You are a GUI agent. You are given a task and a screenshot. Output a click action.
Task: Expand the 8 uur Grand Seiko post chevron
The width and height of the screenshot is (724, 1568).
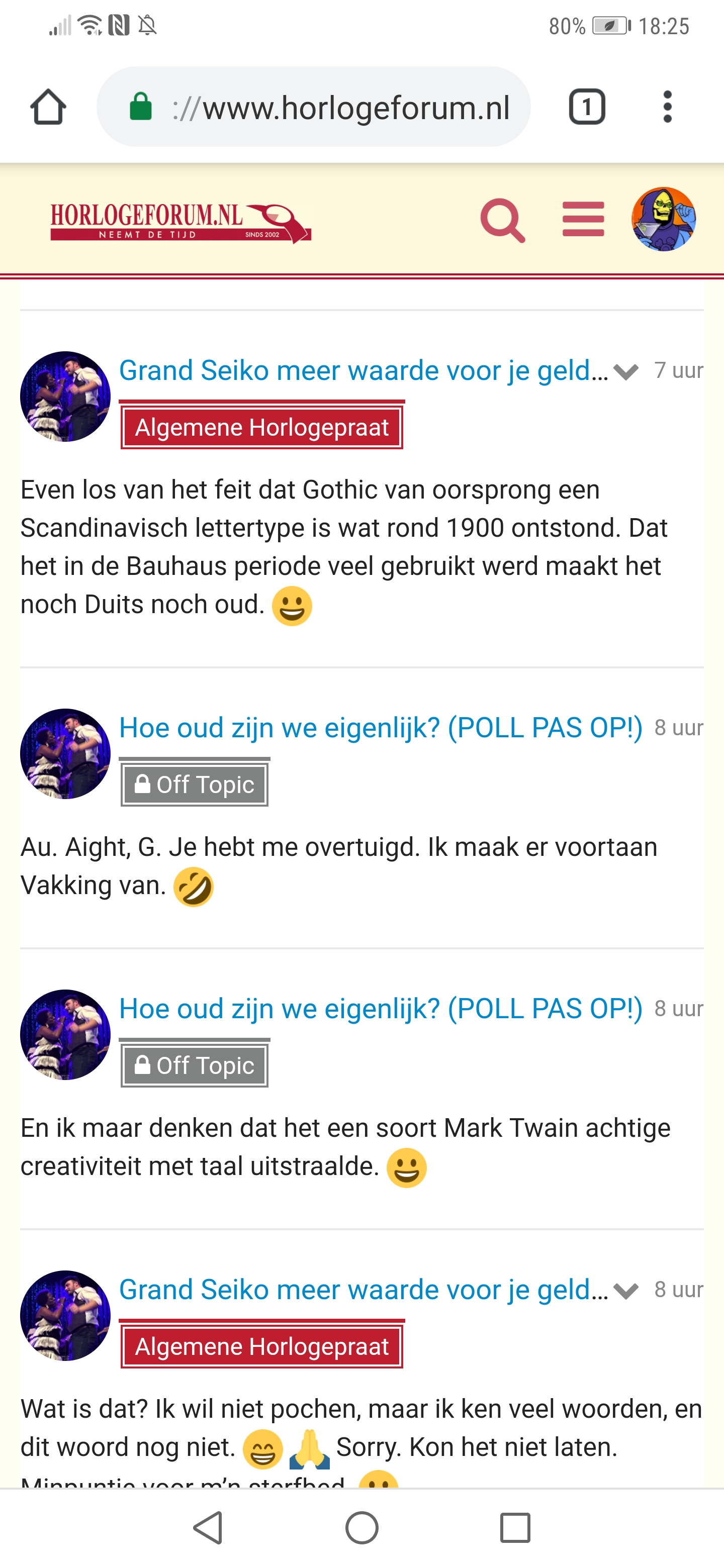pos(626,1291)
